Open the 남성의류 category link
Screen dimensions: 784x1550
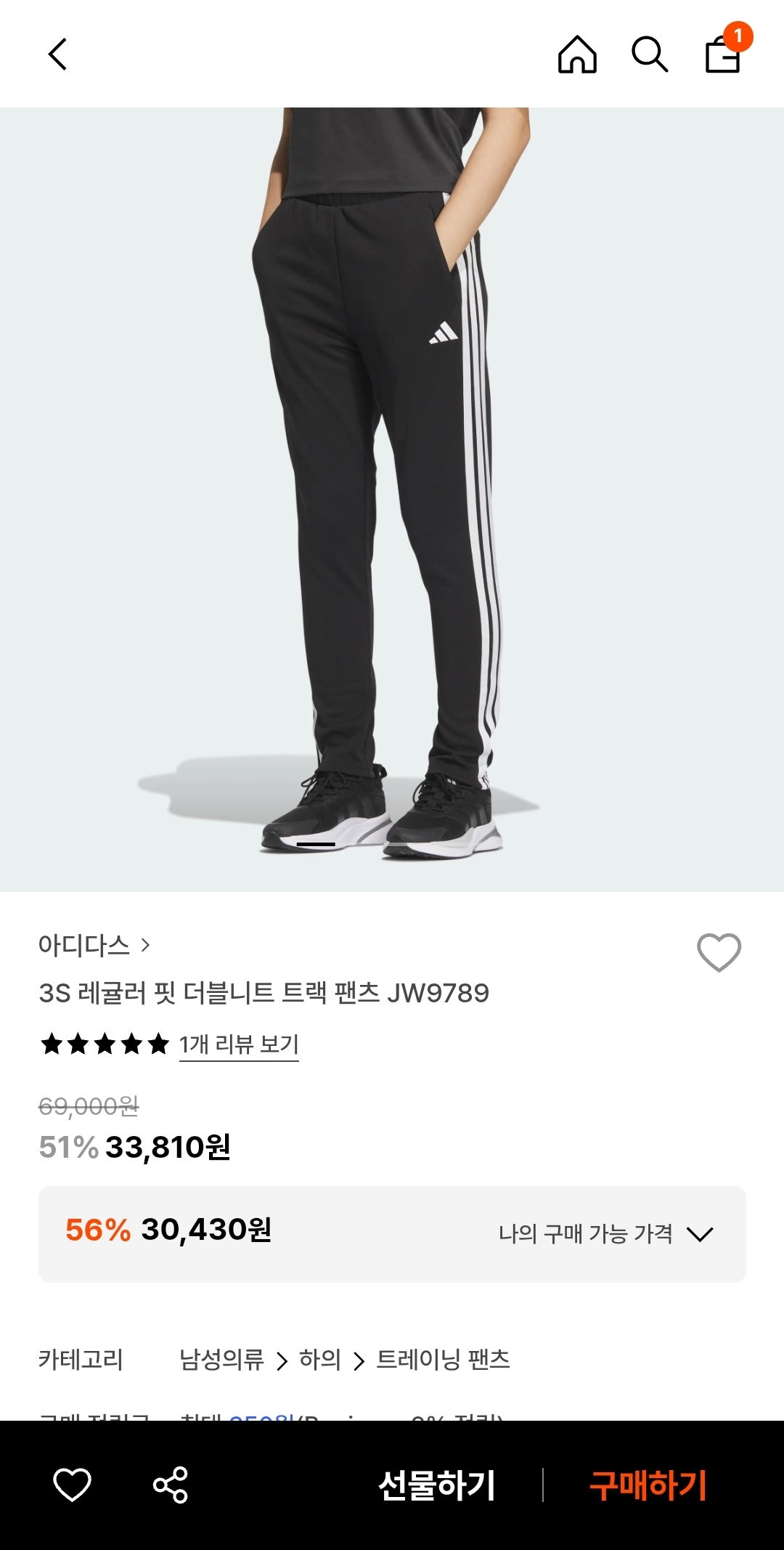click(221, 1359)
